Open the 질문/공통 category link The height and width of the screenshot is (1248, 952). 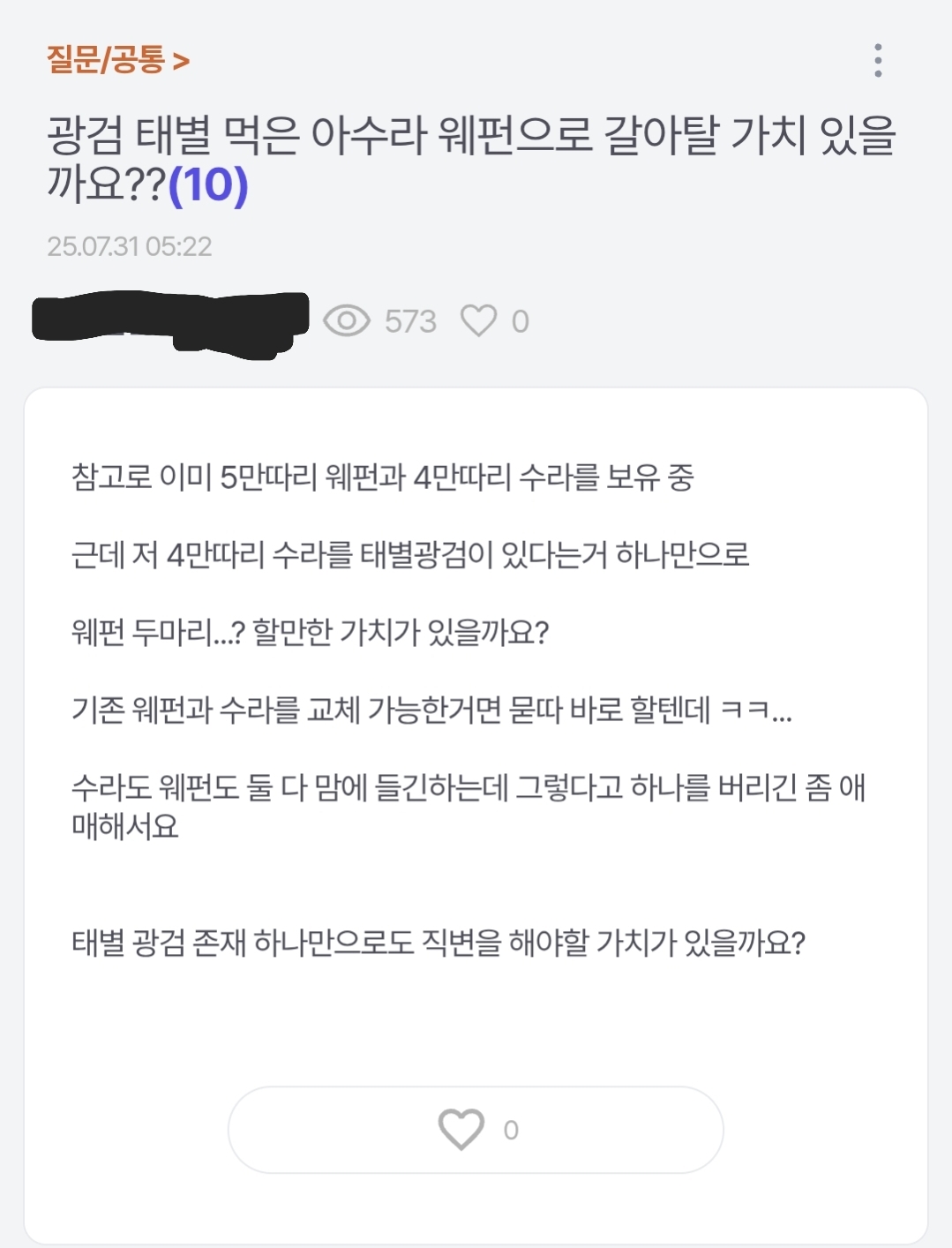117,60
